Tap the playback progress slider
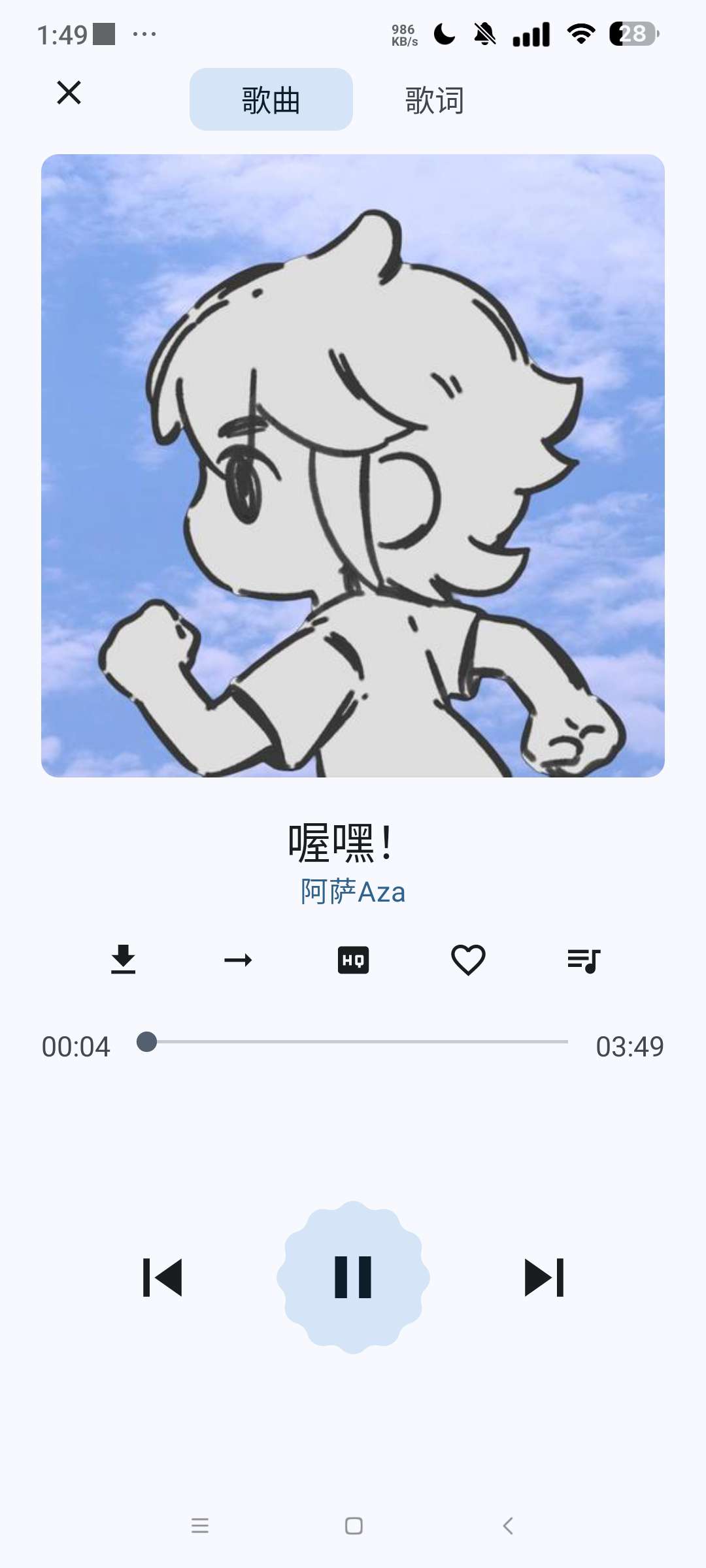Viewport: 706px width, 1568px height. pyautogui.click(x=352, y=1041)
